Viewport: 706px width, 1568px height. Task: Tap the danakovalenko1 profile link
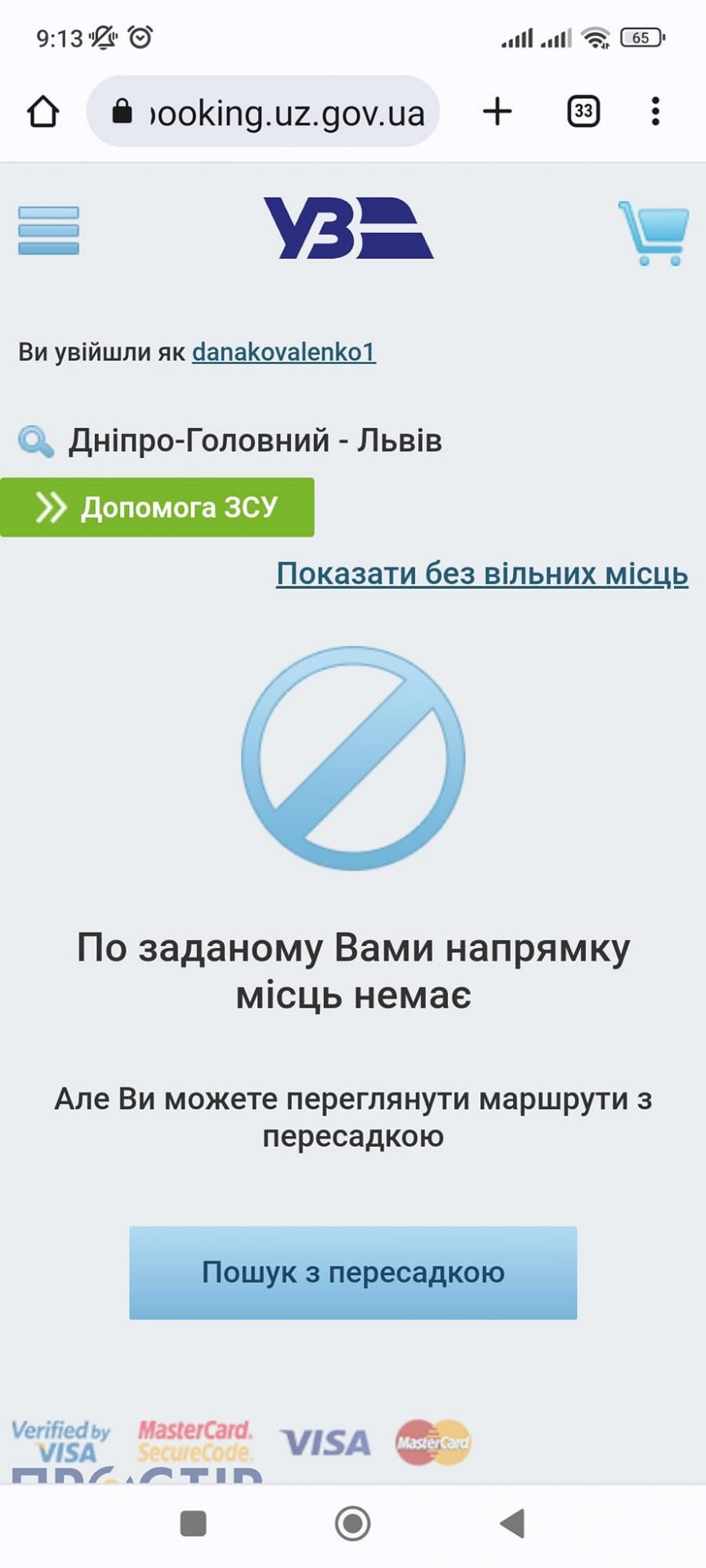[283, 352]
